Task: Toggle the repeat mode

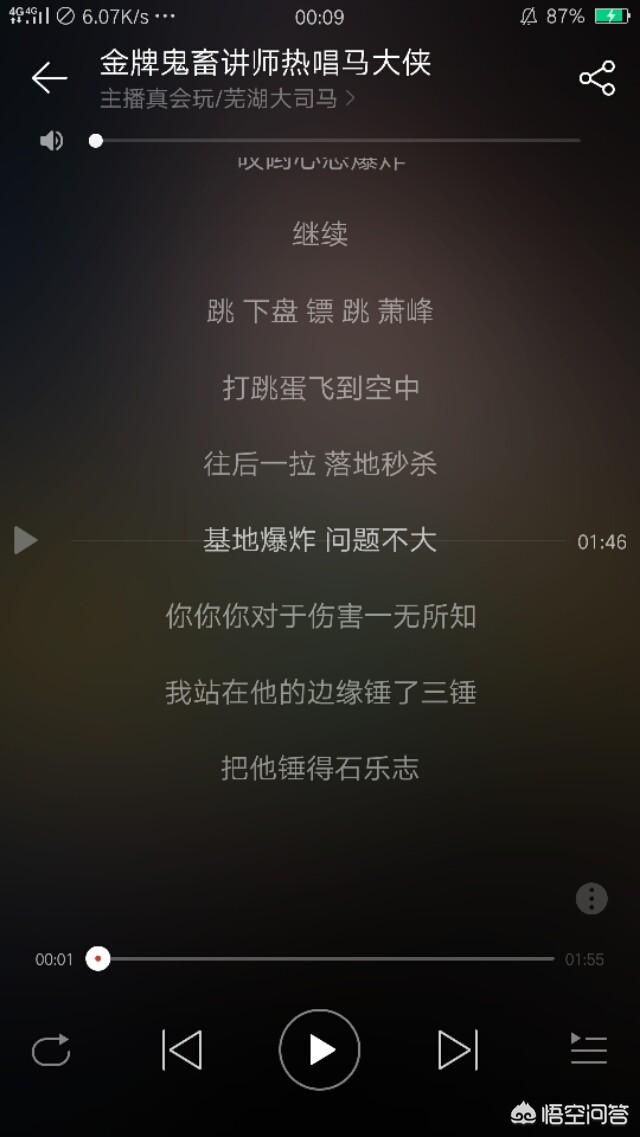Action: pos(51,1049)
